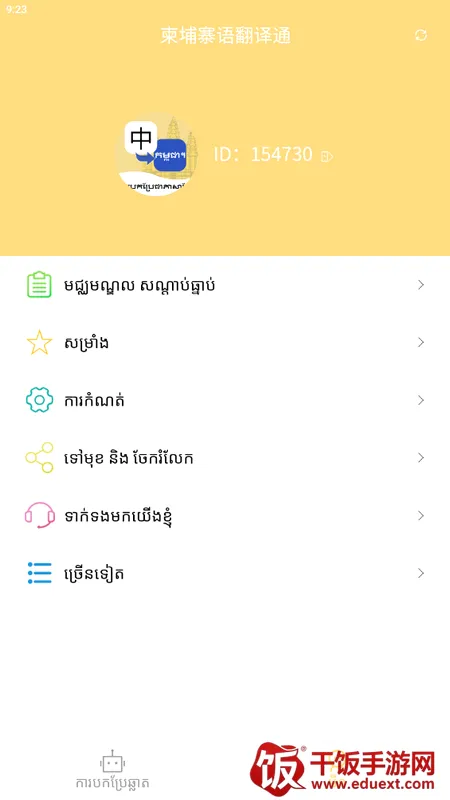Screen dimensions: 450x800
Task: Open the មជ្ឈមណ្ឌល សណ្តាប់ធ្នាប់ row
Action: [x=225, y=285]
